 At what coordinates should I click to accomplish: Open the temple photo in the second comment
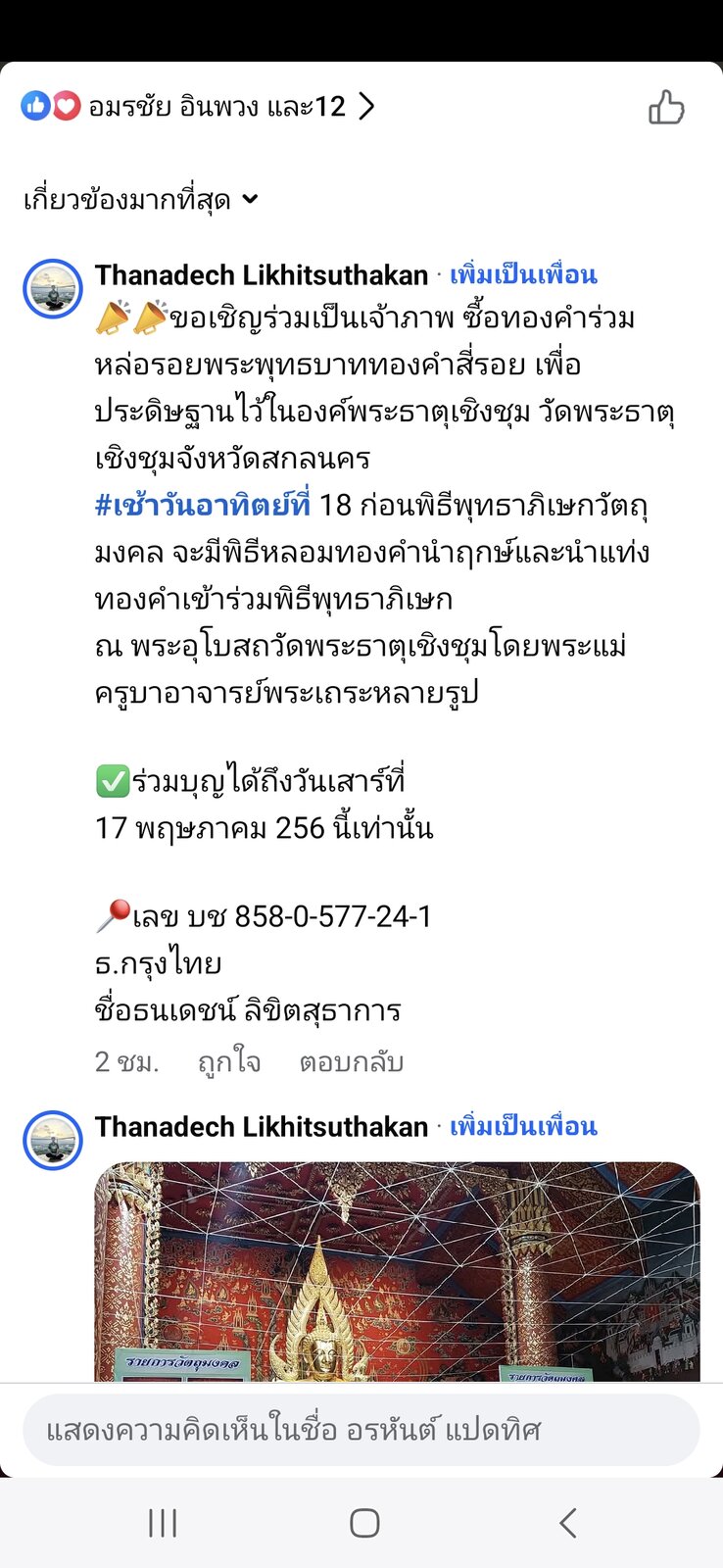click(x=398, y=1272)
